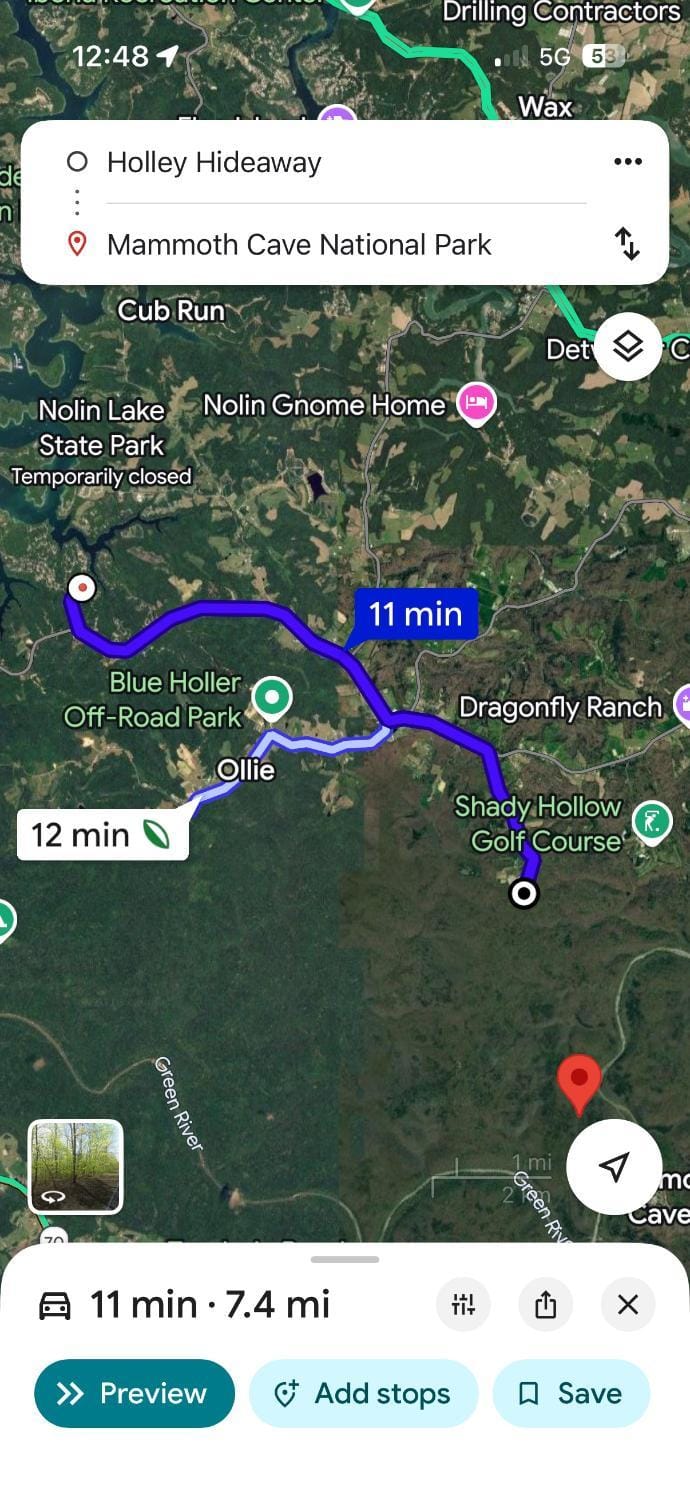Screen dimensions: 690x1500
Task: Open the route overflow menu
Action: [627, 162]
